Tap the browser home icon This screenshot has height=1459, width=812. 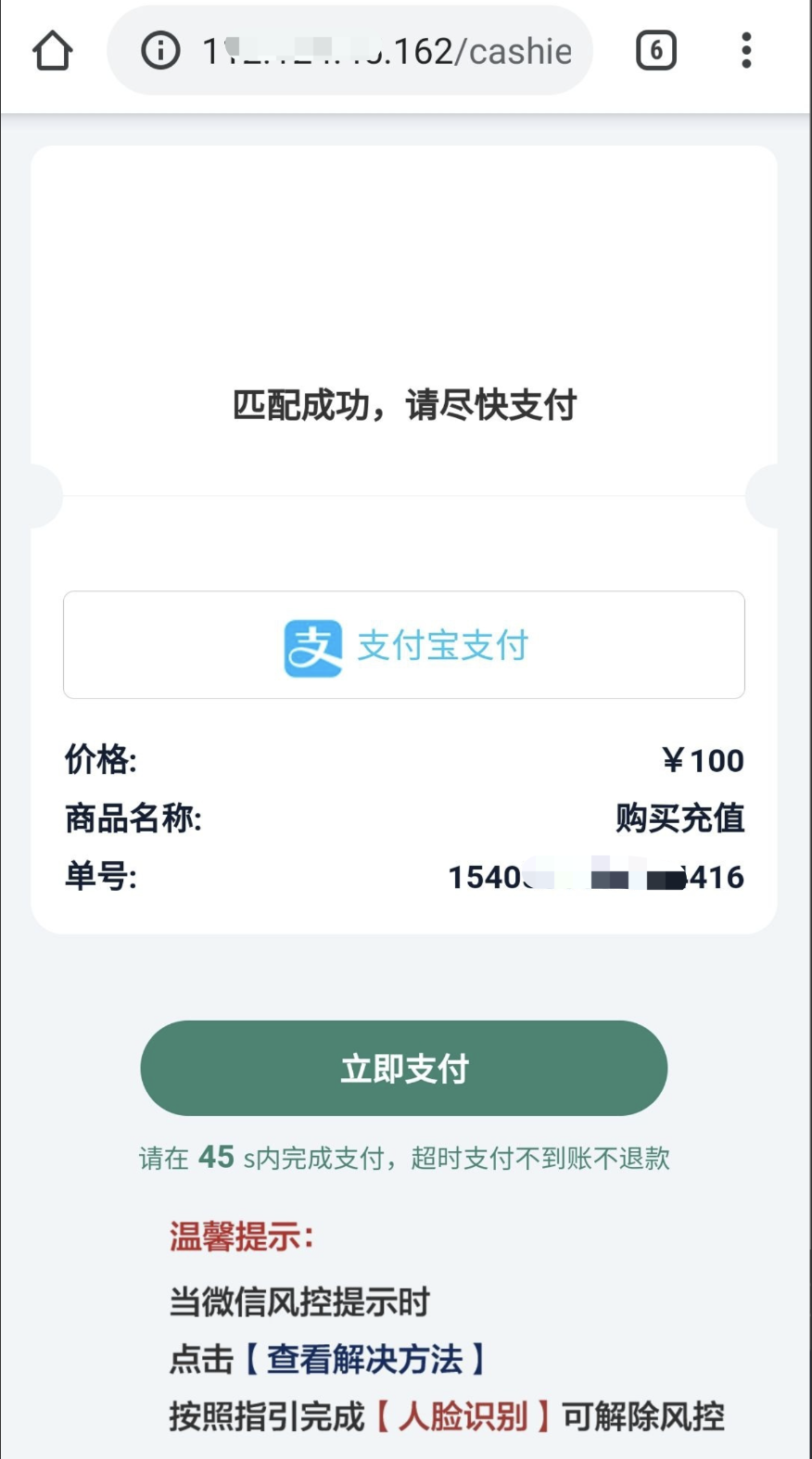(52, 51)
